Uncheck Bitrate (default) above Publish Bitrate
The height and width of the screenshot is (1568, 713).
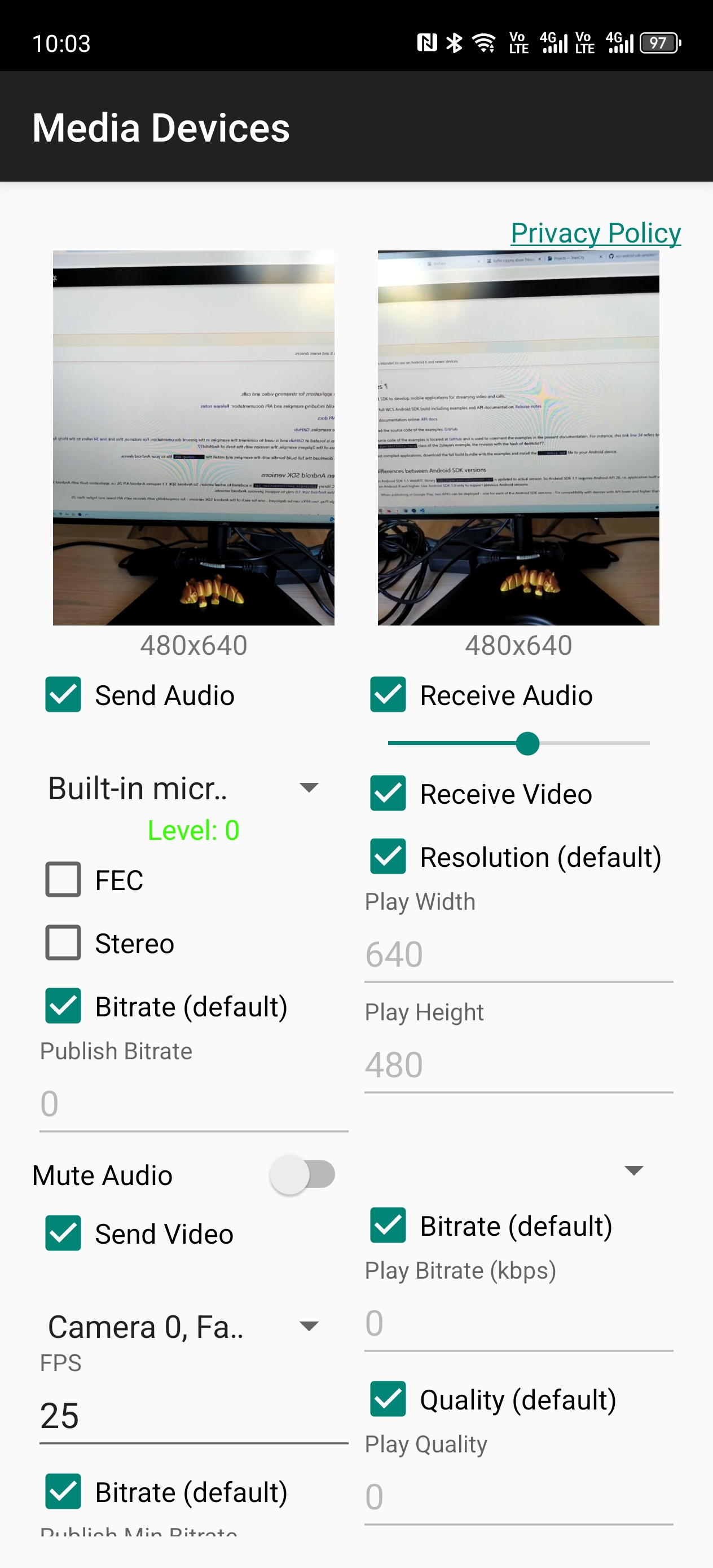[63, 1006]
